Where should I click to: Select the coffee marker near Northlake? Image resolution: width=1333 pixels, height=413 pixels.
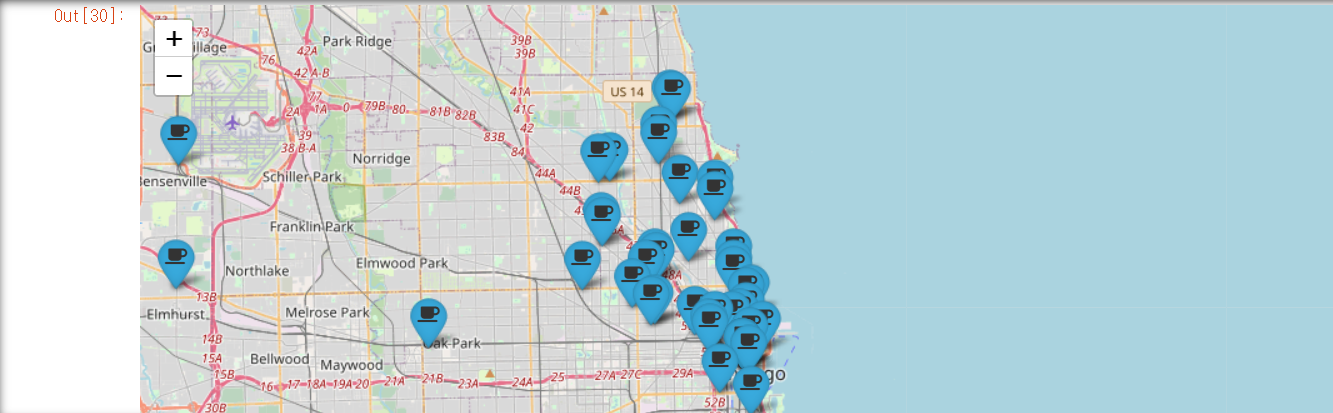tap(176, 258)
